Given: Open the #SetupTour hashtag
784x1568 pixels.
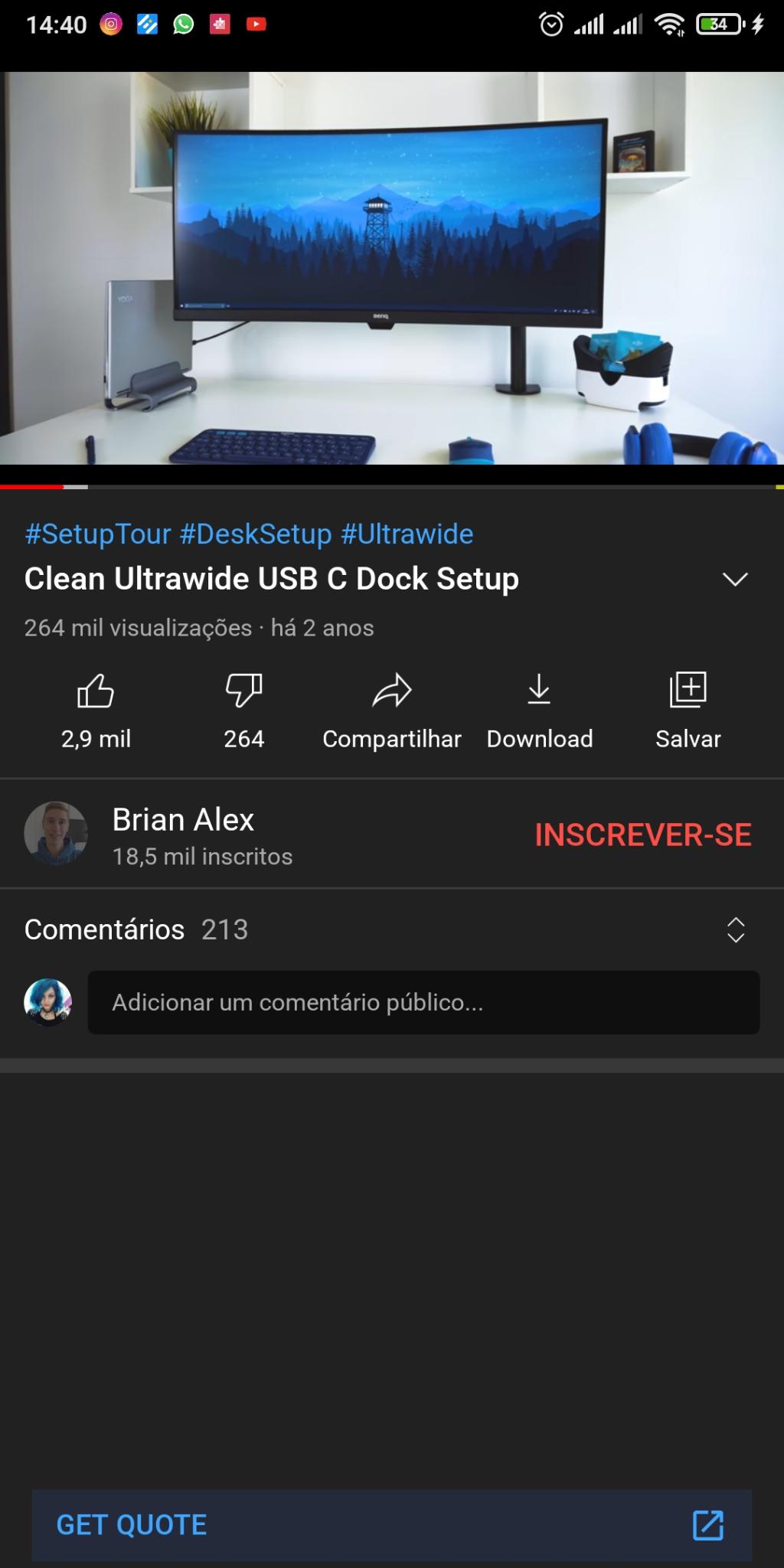Looking at the screenshot, I should click(98, 534).
